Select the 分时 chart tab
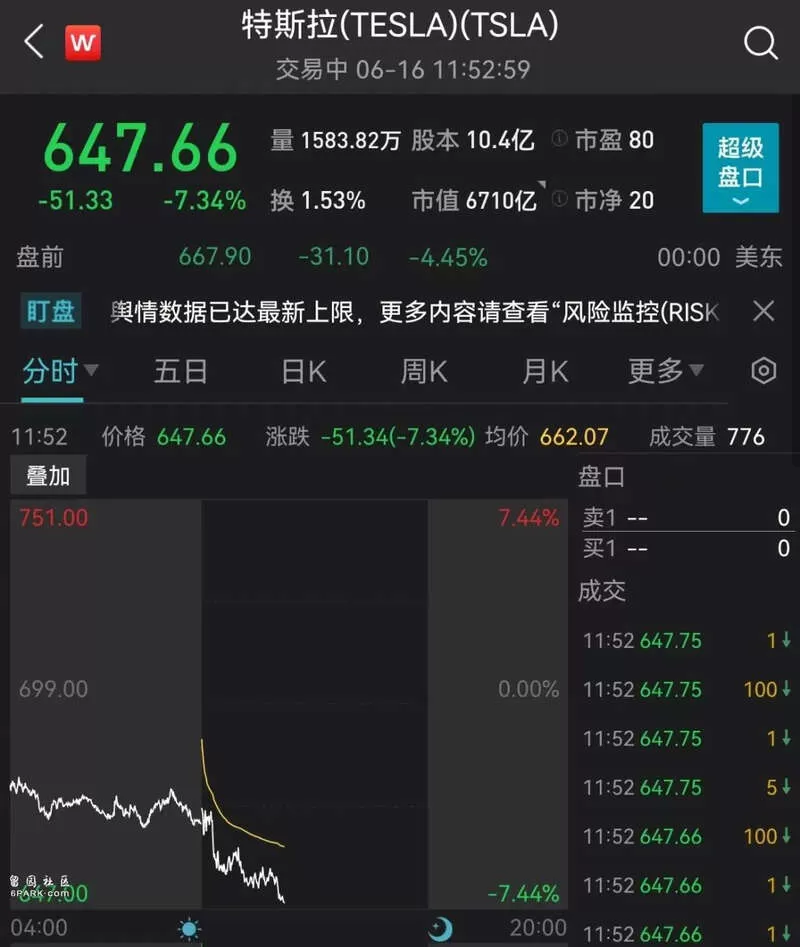 click(x=59, y=371)
